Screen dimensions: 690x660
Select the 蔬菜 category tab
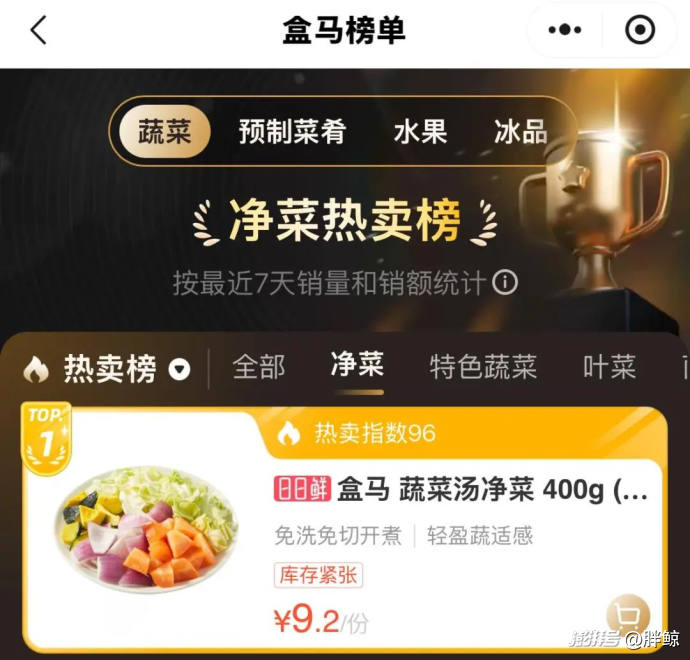(164, 132)
